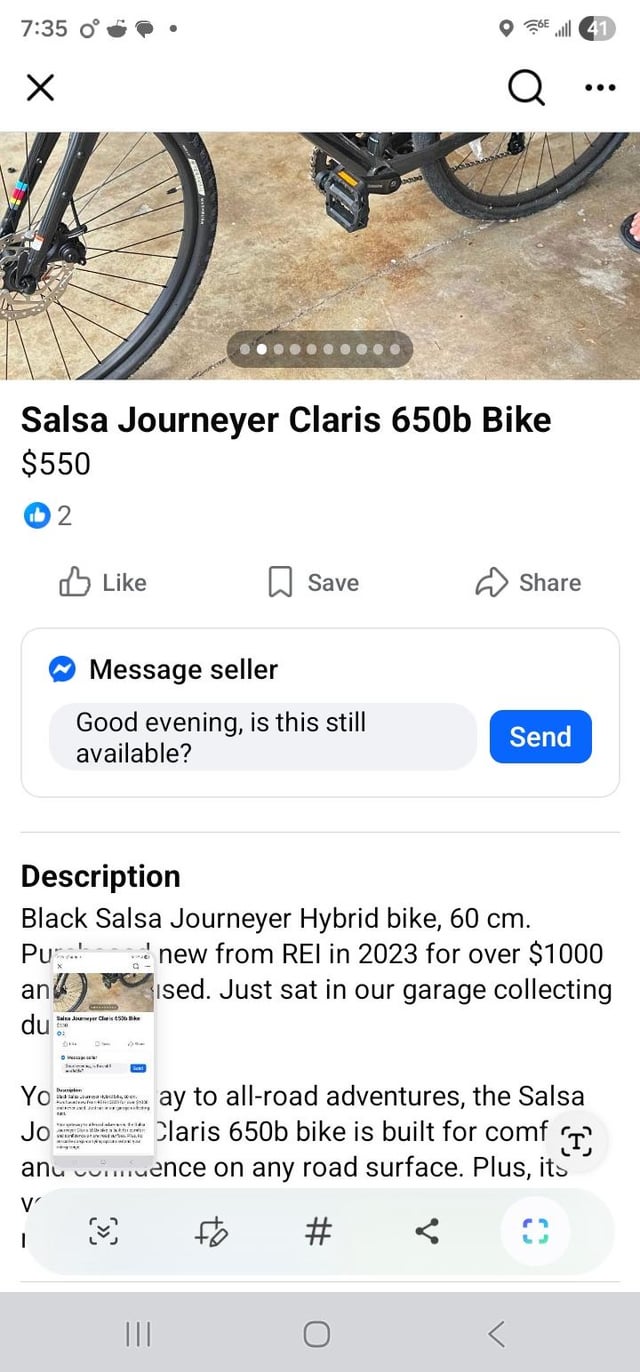Close the listing with the X button
Screen dimensions: 640x1372
click(40, 89)
